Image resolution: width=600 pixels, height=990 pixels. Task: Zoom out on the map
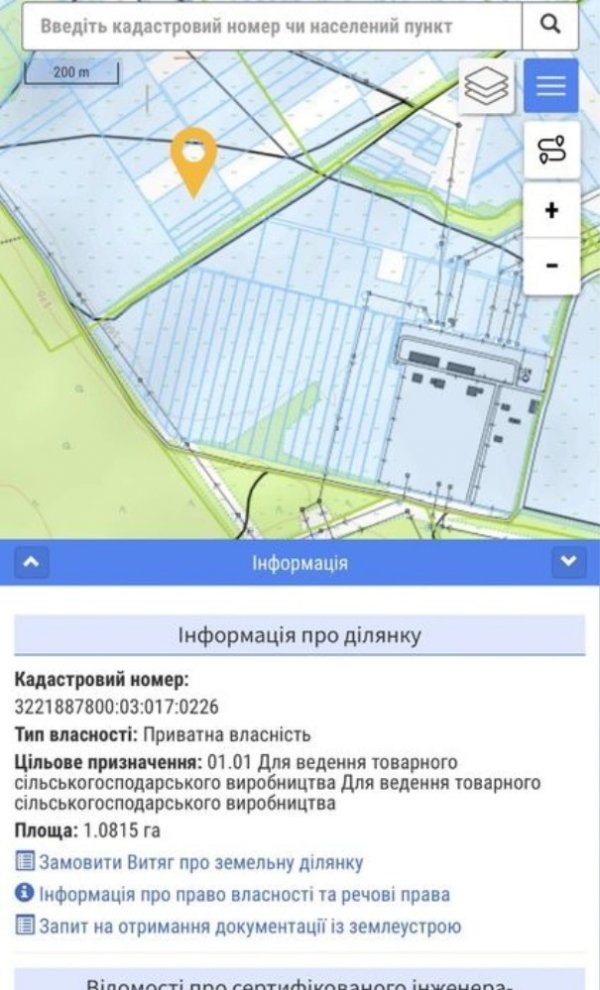(551, 265)
